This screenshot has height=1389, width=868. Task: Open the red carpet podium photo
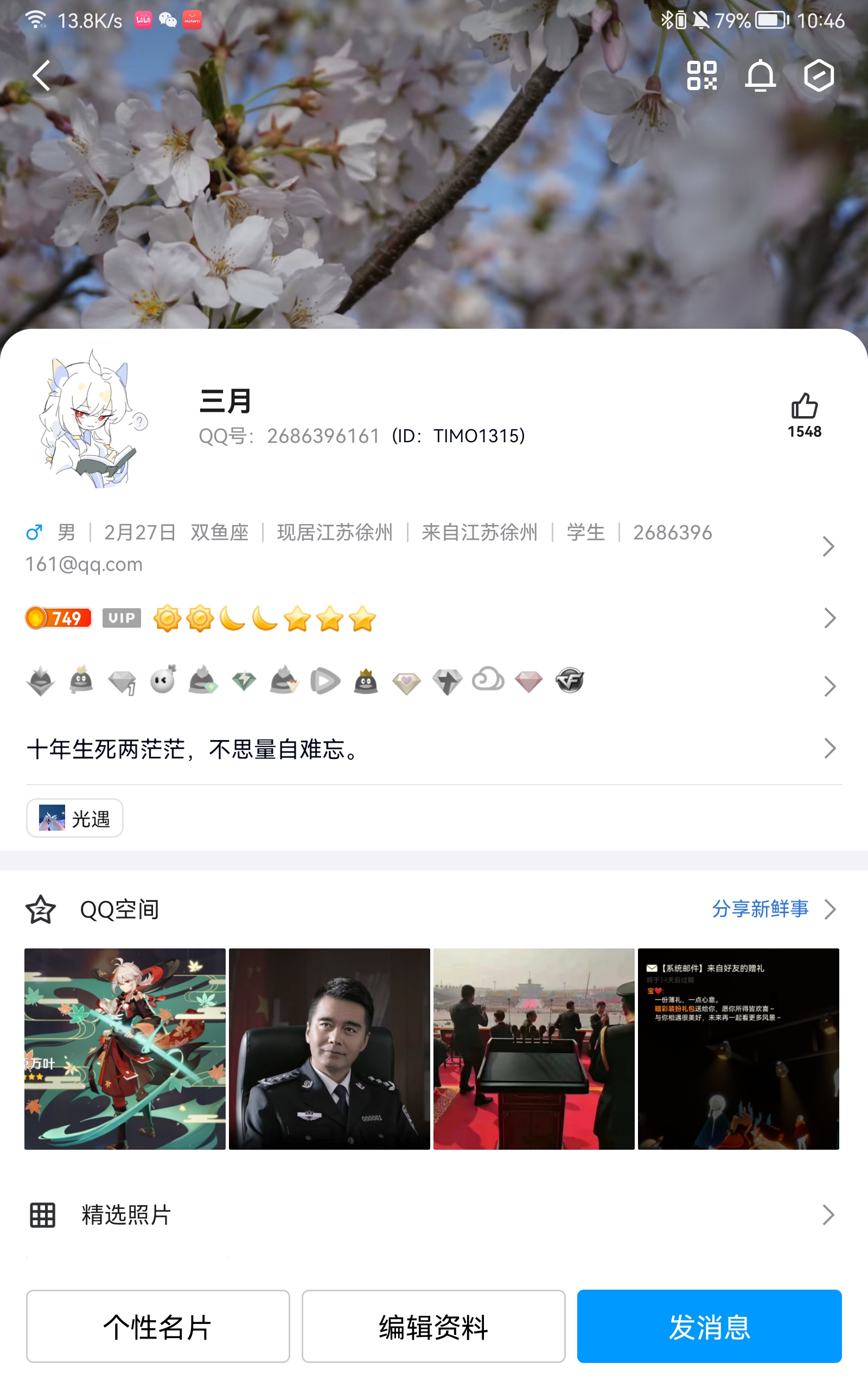pos(534,1049)
